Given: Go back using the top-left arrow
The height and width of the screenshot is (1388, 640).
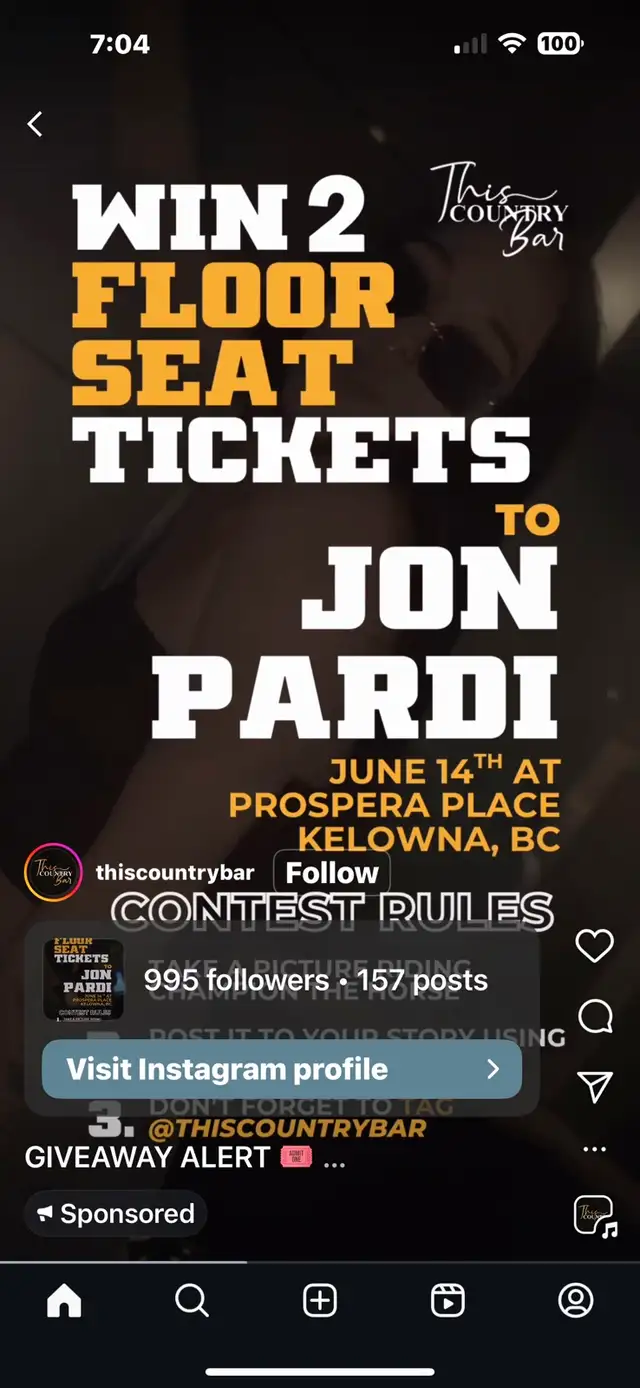Looking at the screenshot, I should pos(35,124).
